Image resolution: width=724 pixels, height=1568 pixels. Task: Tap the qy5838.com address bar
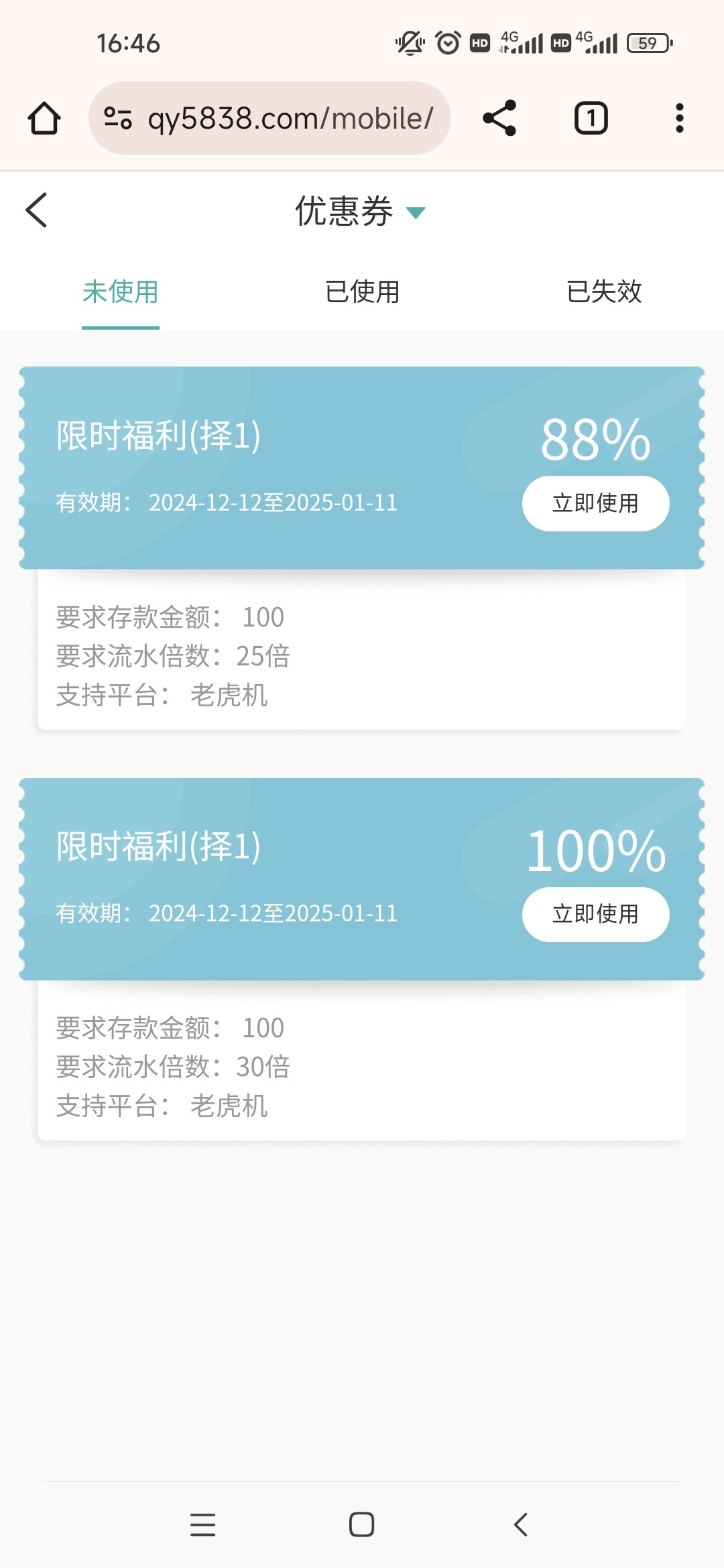(269, 119)
